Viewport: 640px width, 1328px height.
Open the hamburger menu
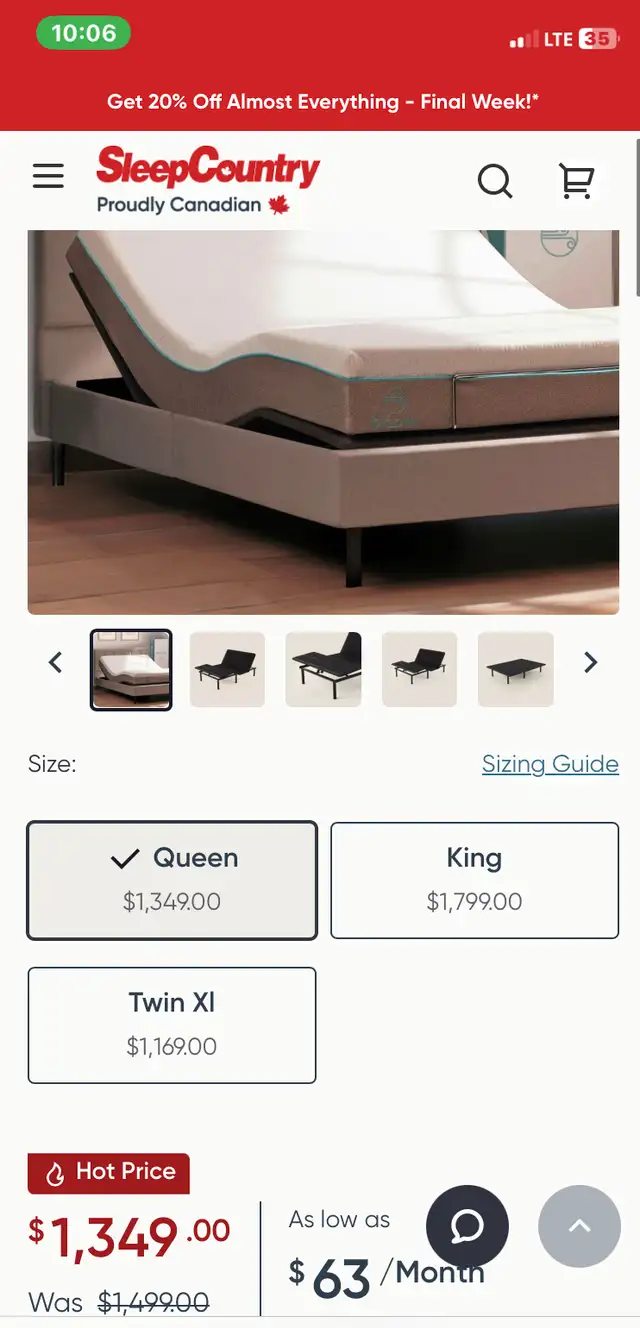tap(48, 176)
